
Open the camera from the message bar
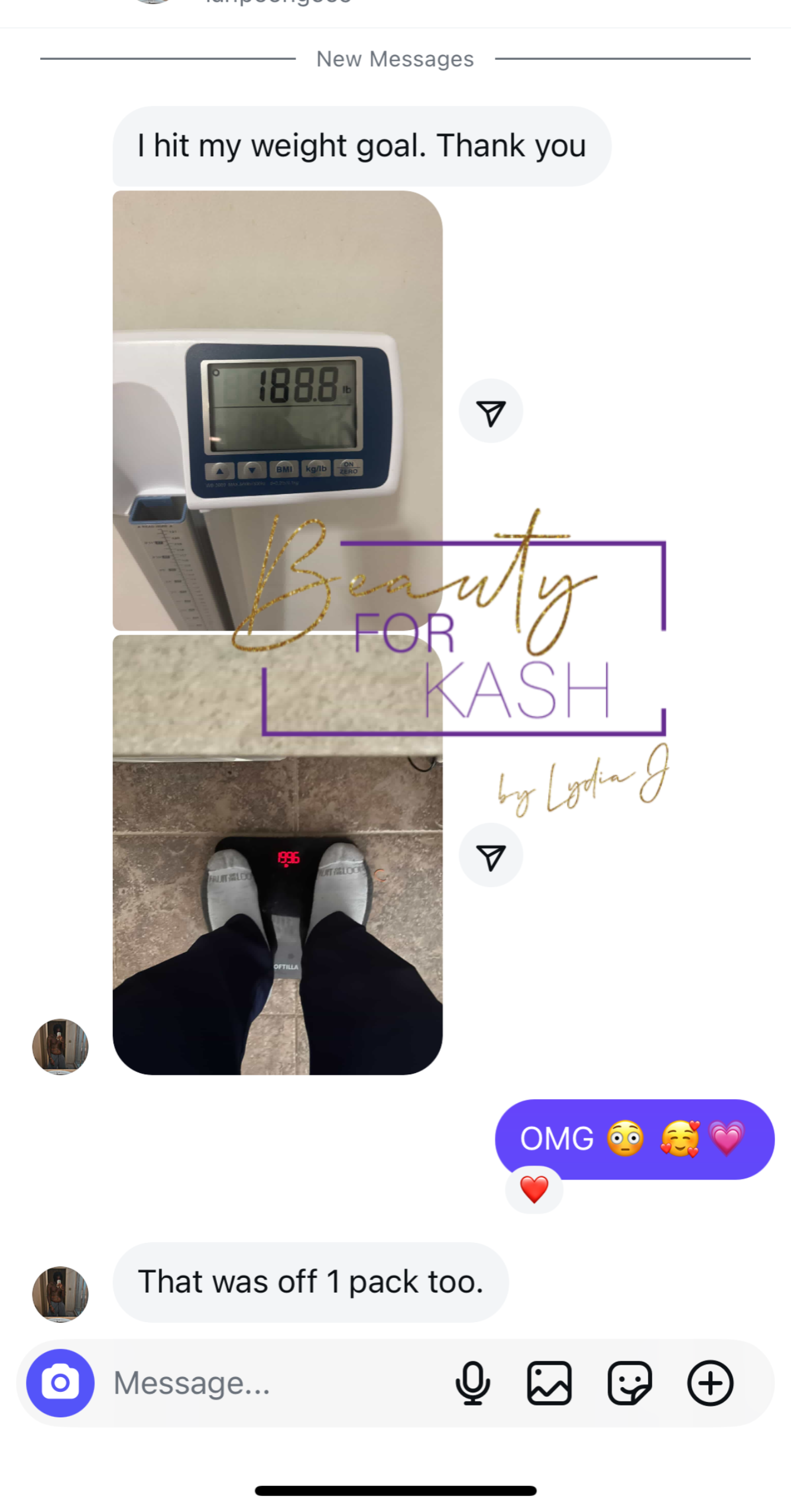[x=60, y=1382]
